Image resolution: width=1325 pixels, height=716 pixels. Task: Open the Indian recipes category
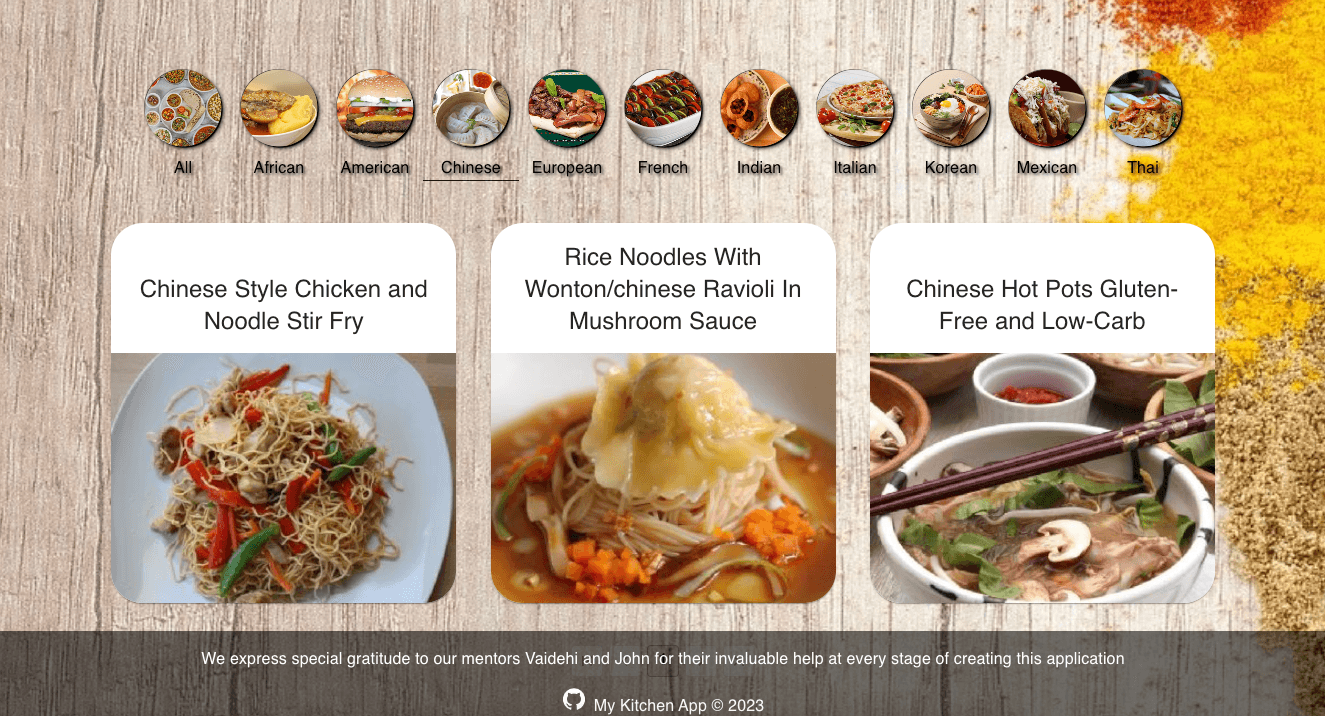[x=759, y=109]
